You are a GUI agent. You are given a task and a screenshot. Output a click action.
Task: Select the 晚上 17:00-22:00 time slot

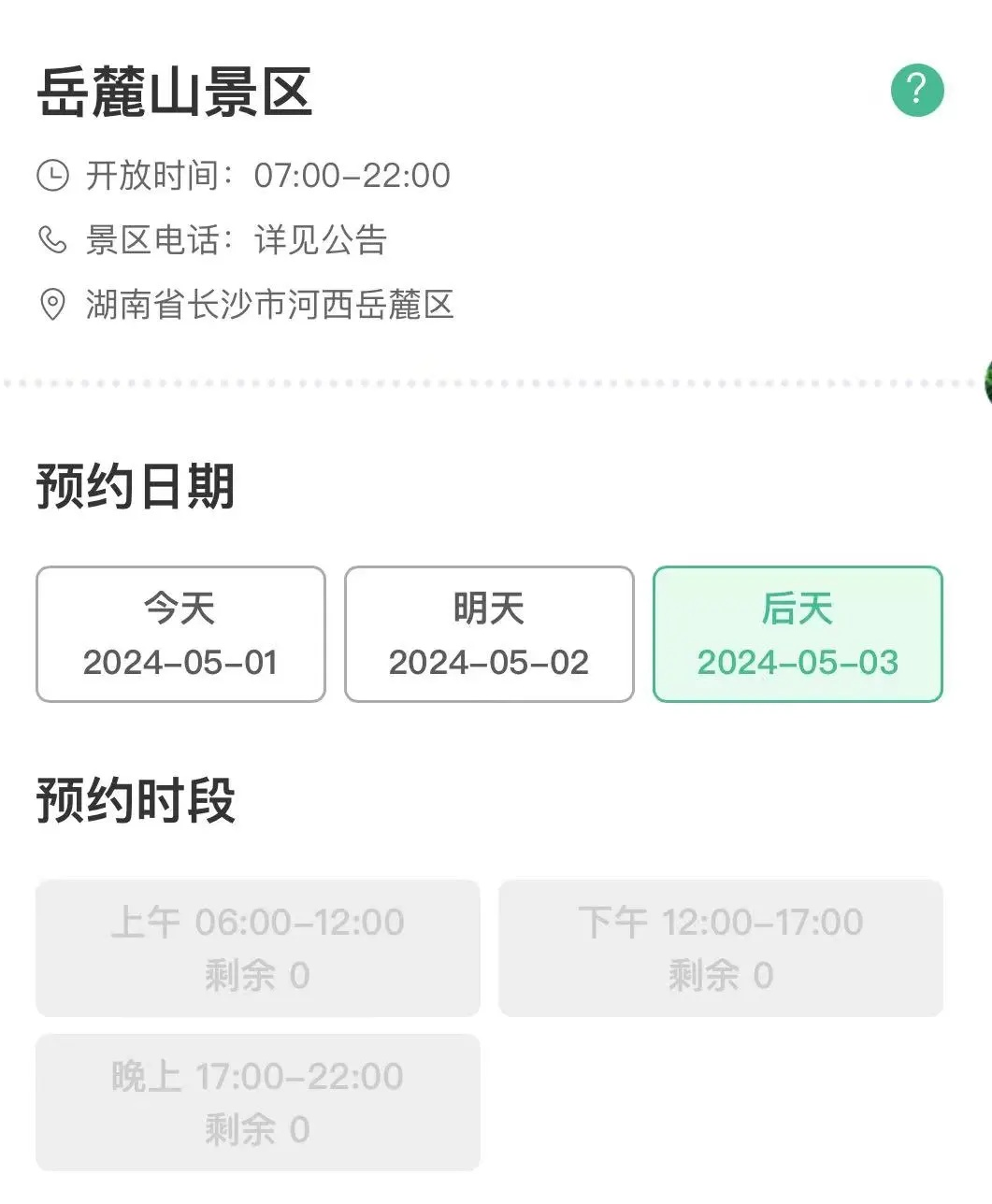[257, 1102]
